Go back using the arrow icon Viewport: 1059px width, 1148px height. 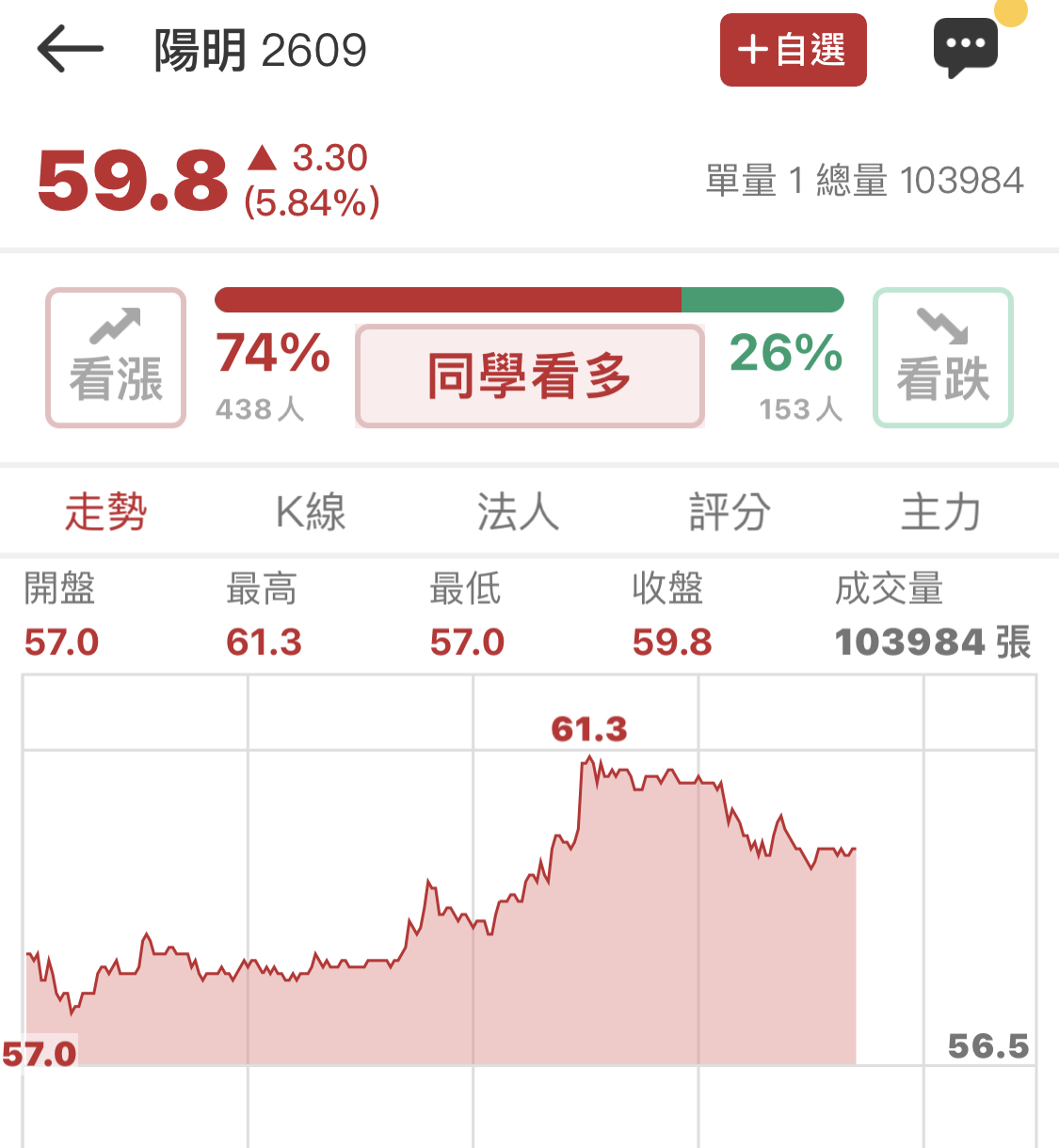click(x=69, y=49)
